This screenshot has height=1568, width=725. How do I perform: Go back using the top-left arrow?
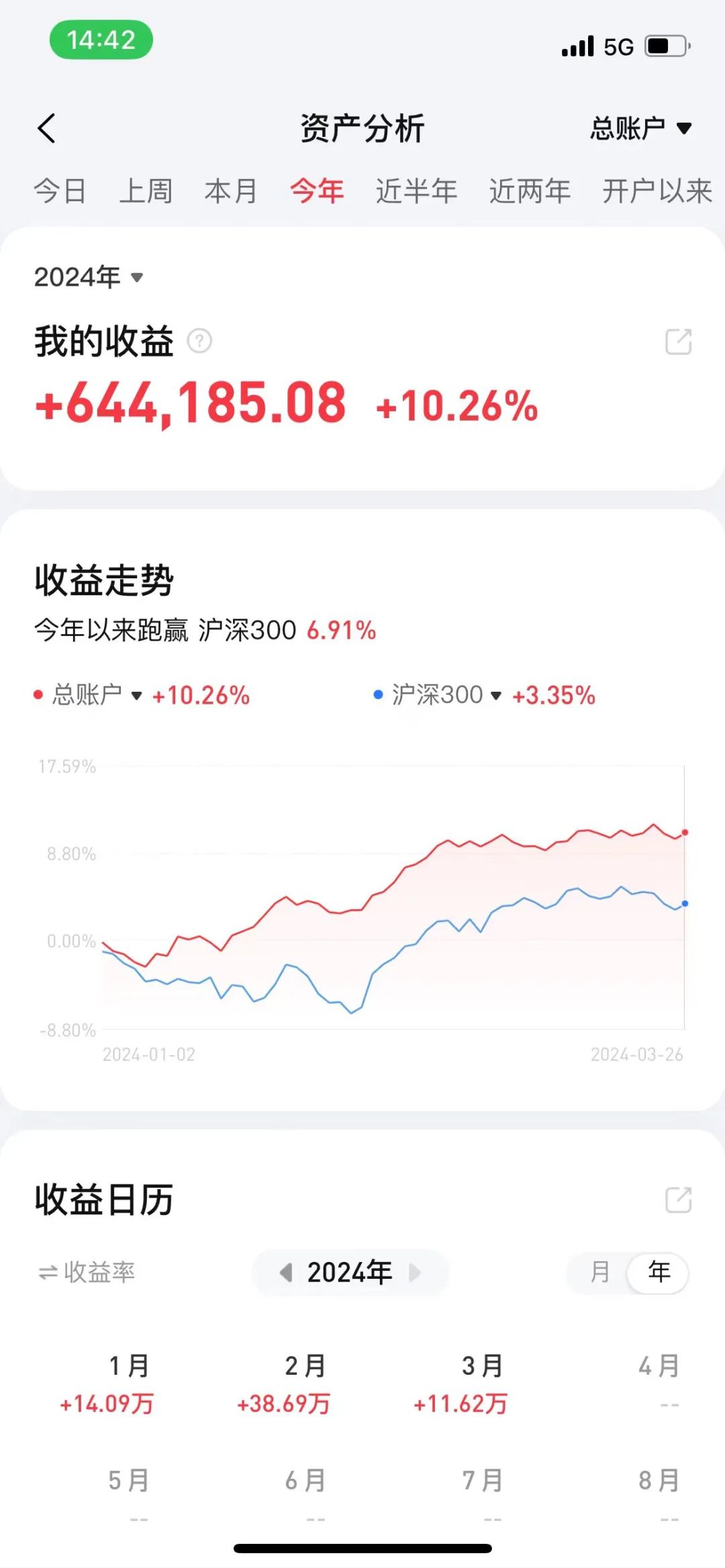pos(46,128)
